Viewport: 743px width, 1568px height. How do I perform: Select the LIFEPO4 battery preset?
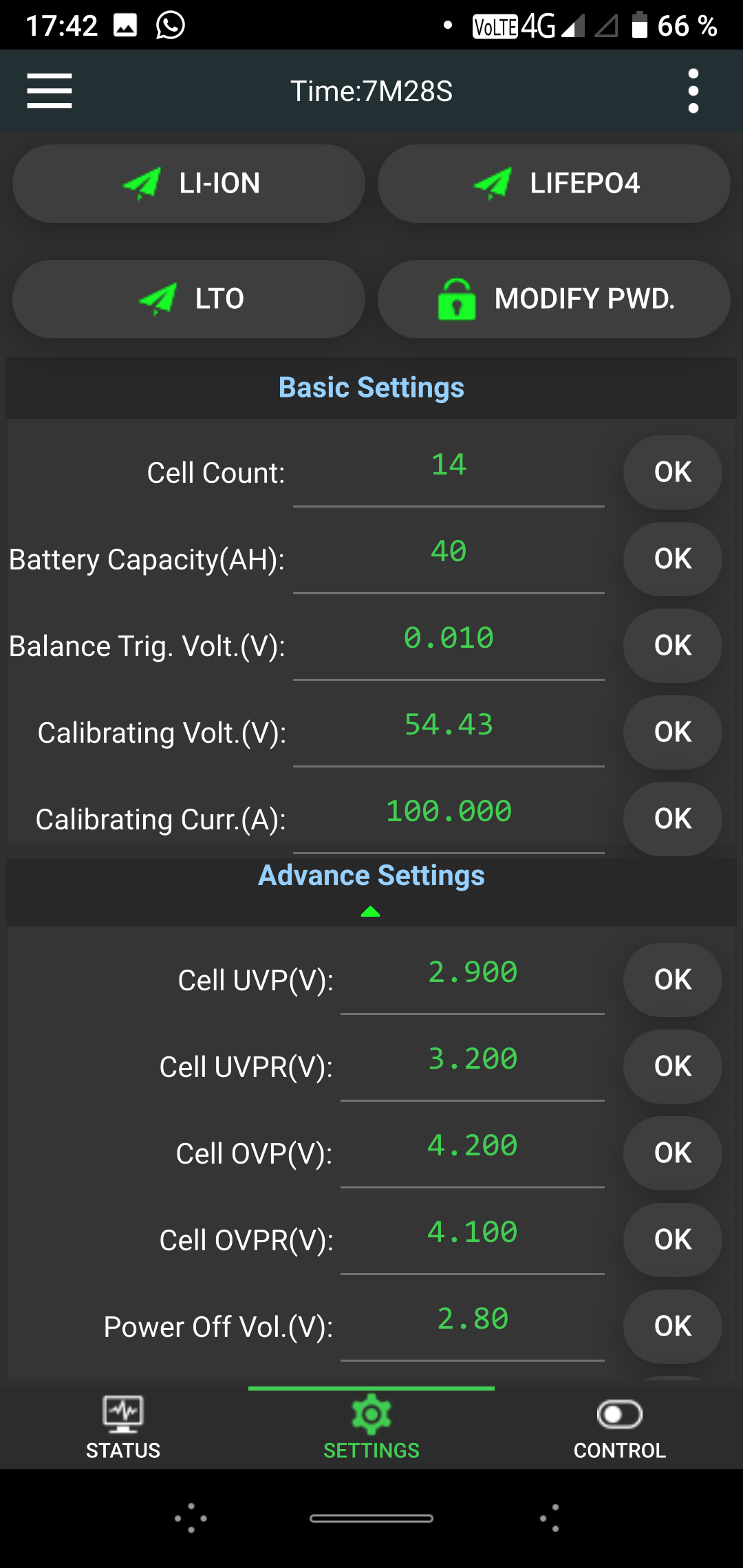pos(554,183)
